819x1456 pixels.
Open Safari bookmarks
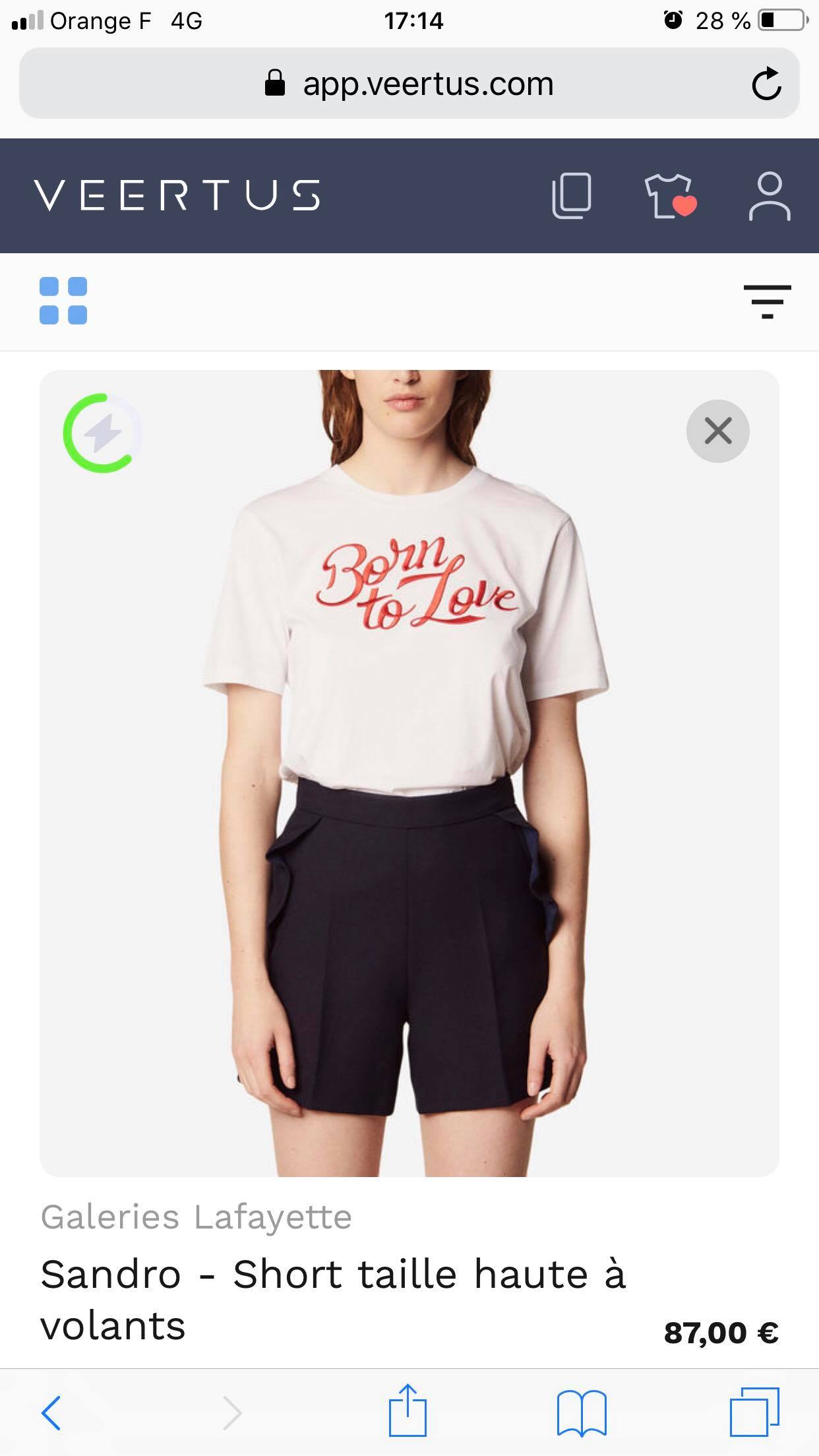point(582,1413)
